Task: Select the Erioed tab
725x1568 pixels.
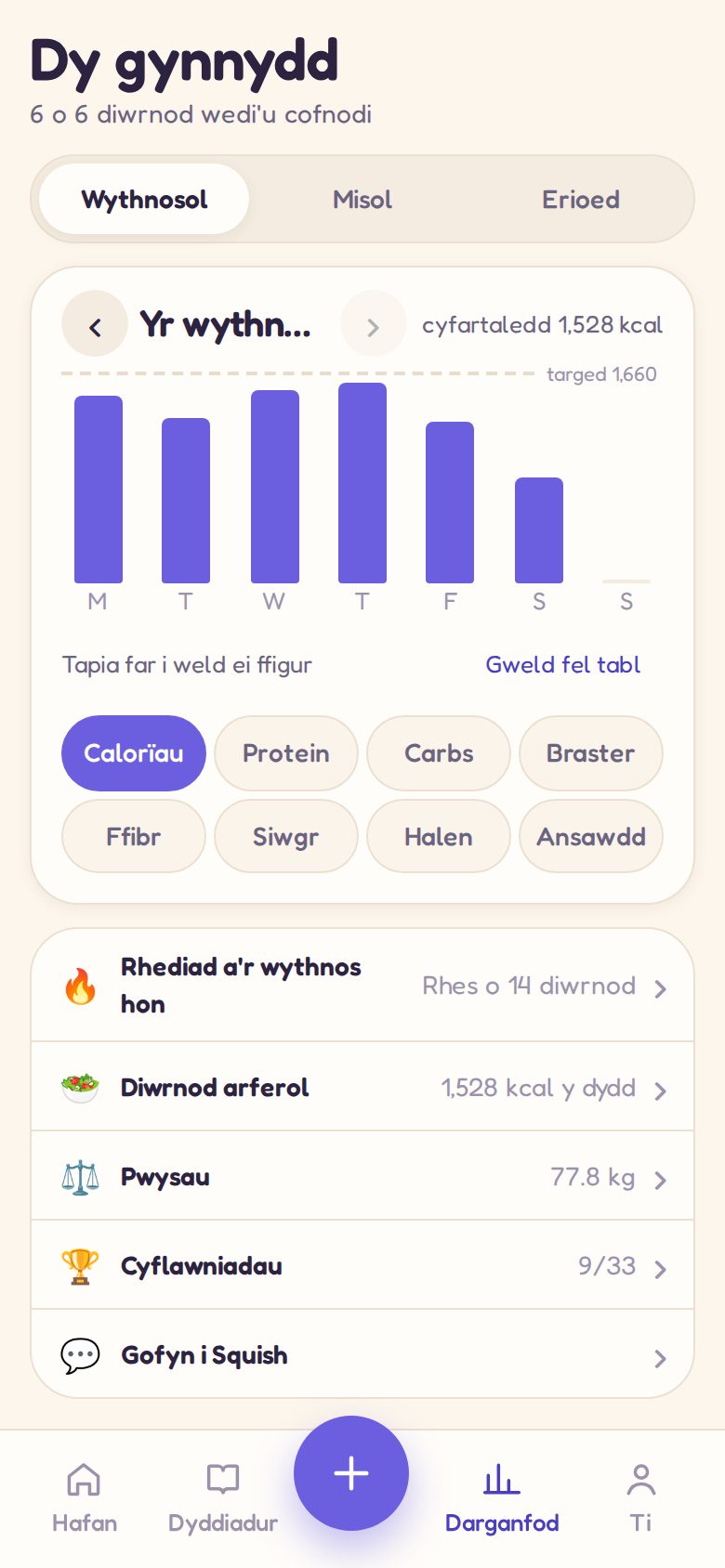Action: click(581, 200)
